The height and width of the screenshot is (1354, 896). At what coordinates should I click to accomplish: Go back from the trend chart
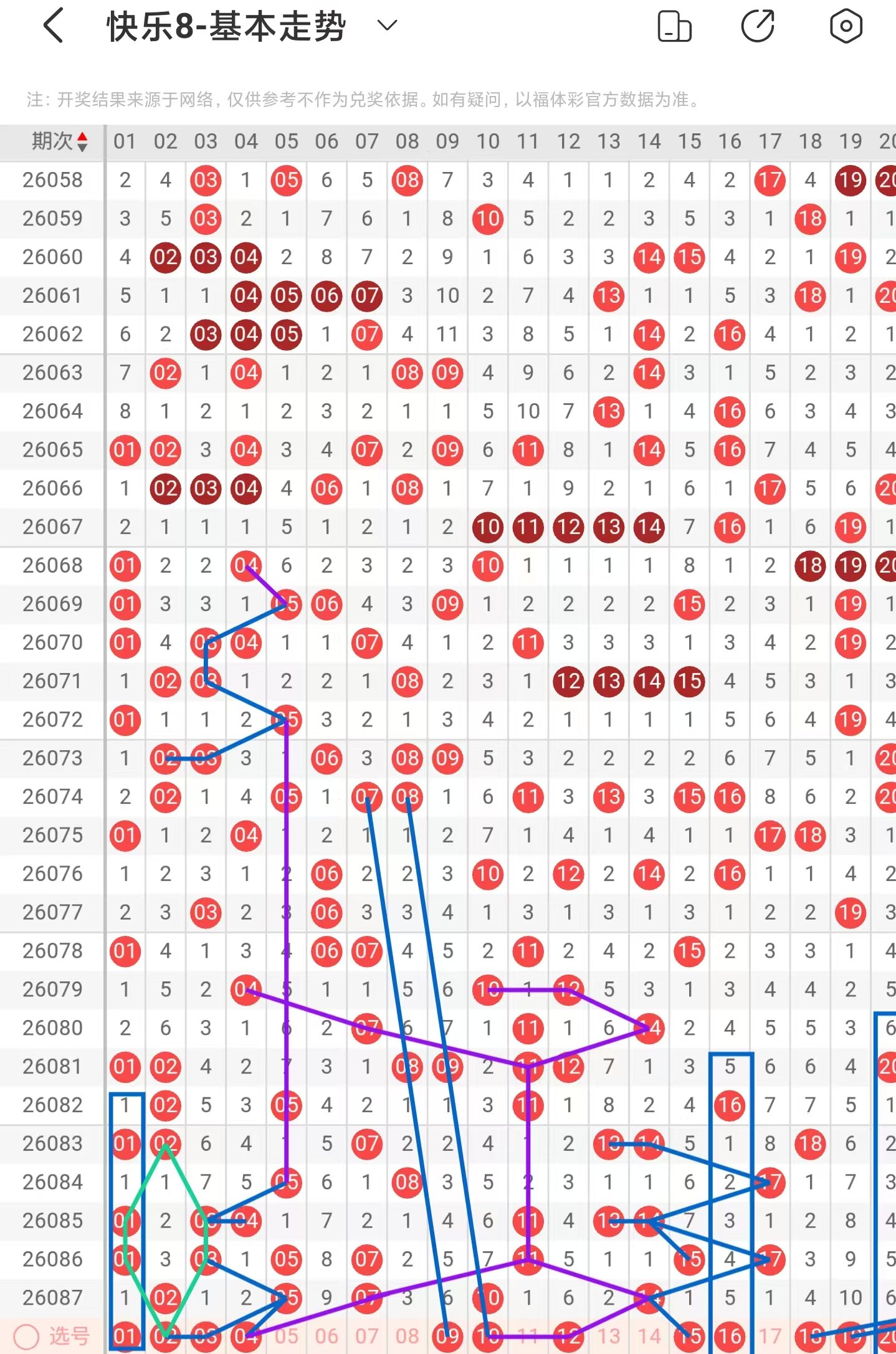click(54, 26)
